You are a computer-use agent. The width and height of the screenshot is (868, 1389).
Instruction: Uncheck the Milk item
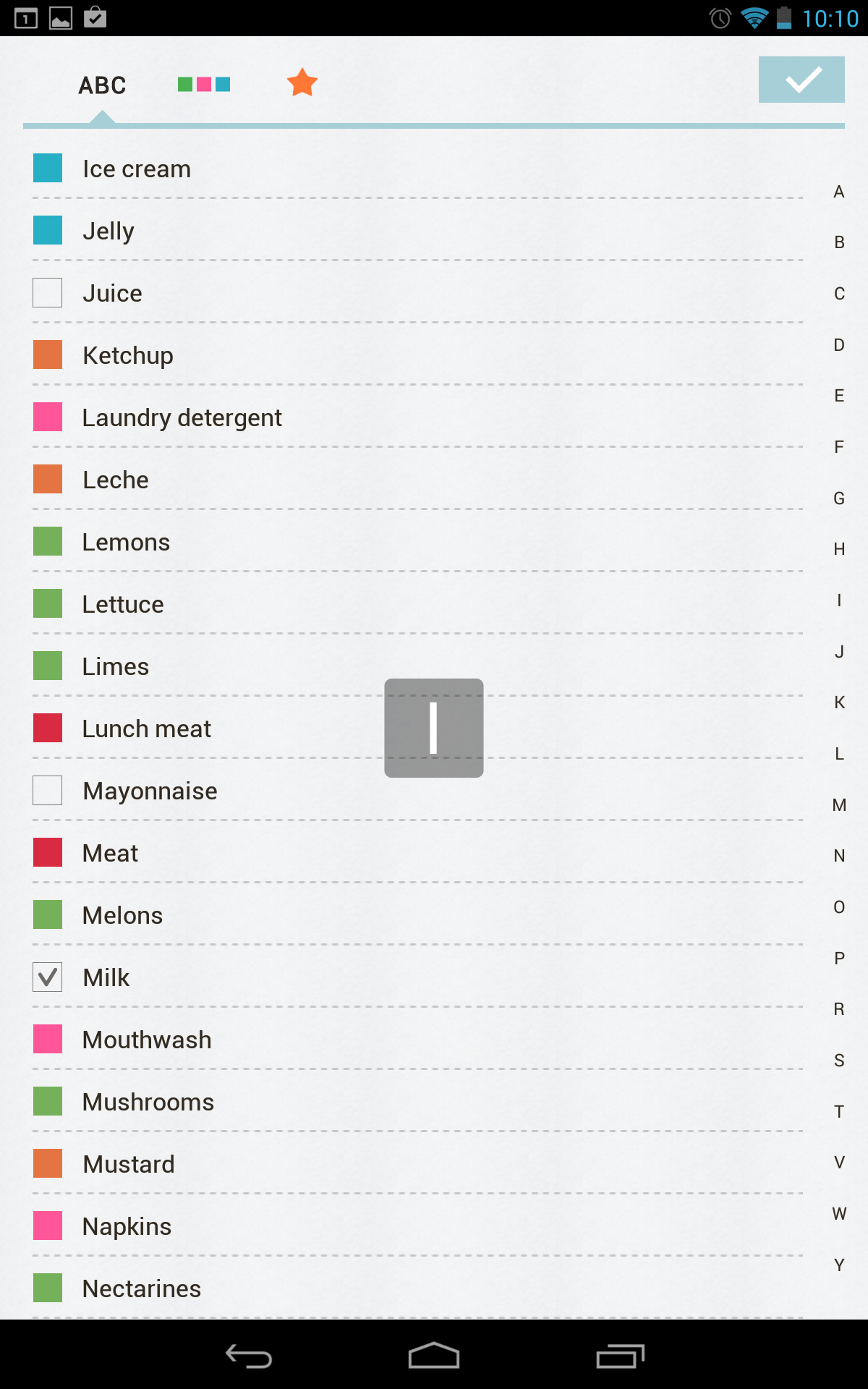coord(48,977)
